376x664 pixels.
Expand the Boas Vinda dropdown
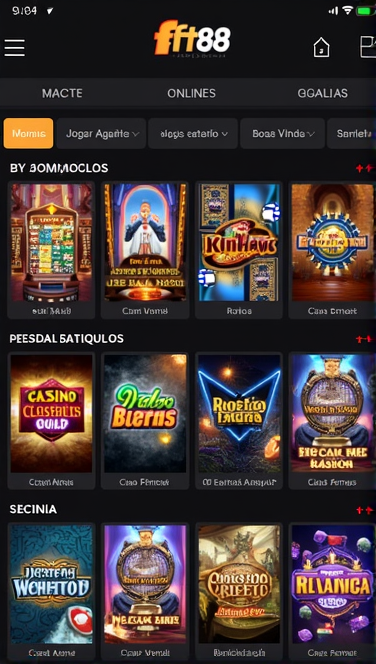pyautogui.click(x=282, y=133)
